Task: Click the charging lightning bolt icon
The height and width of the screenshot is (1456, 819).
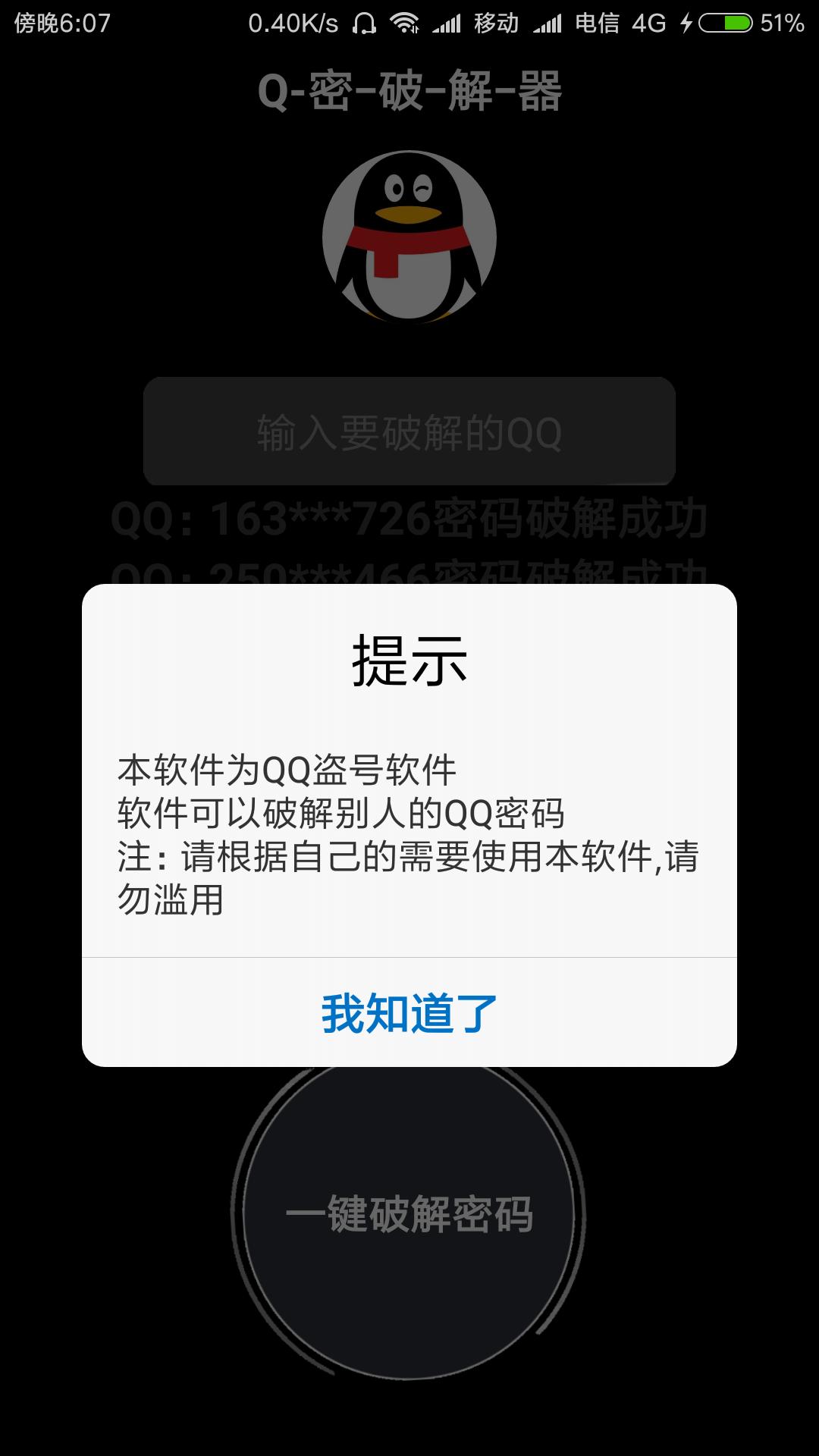Action: pyautogui.click(x=686, y=23)
